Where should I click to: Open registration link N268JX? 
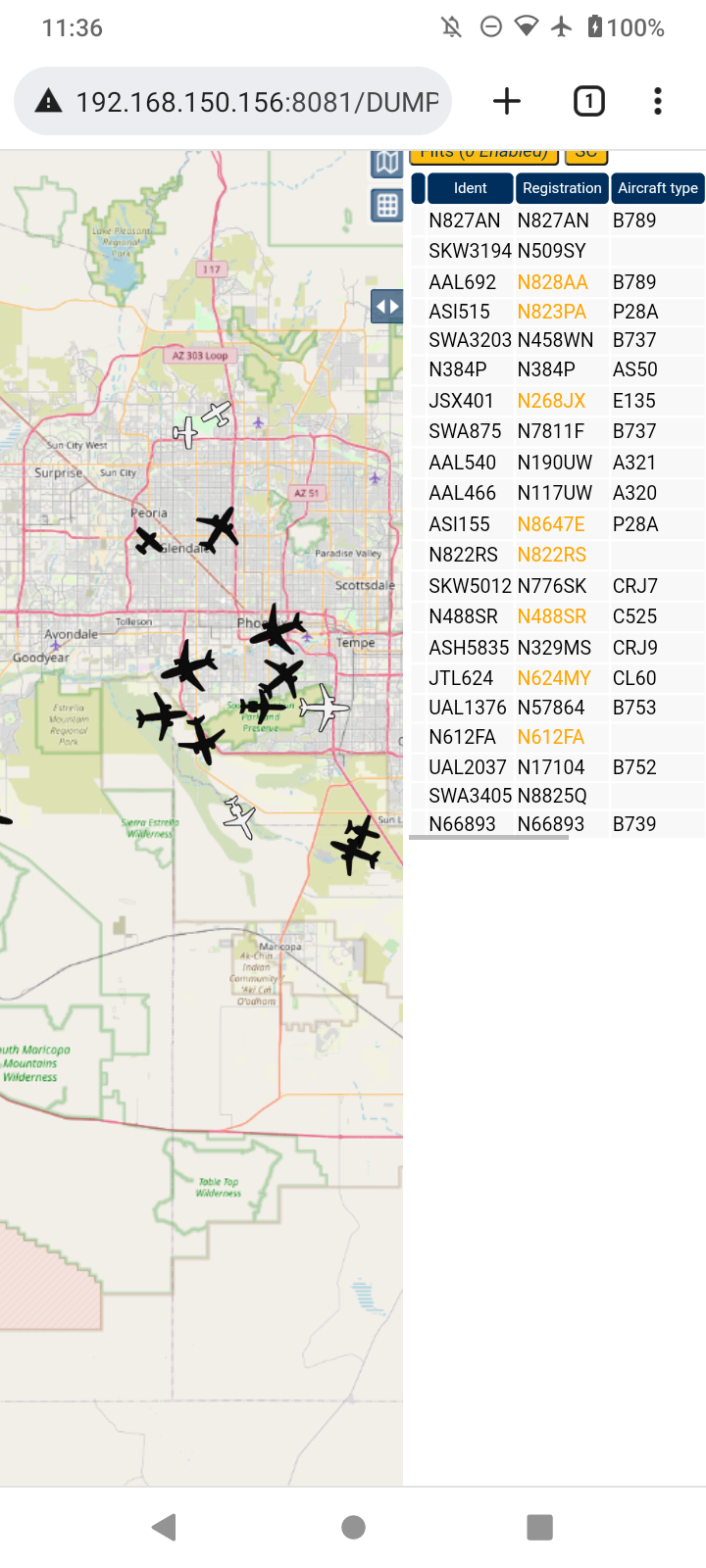tap(551, 401)
